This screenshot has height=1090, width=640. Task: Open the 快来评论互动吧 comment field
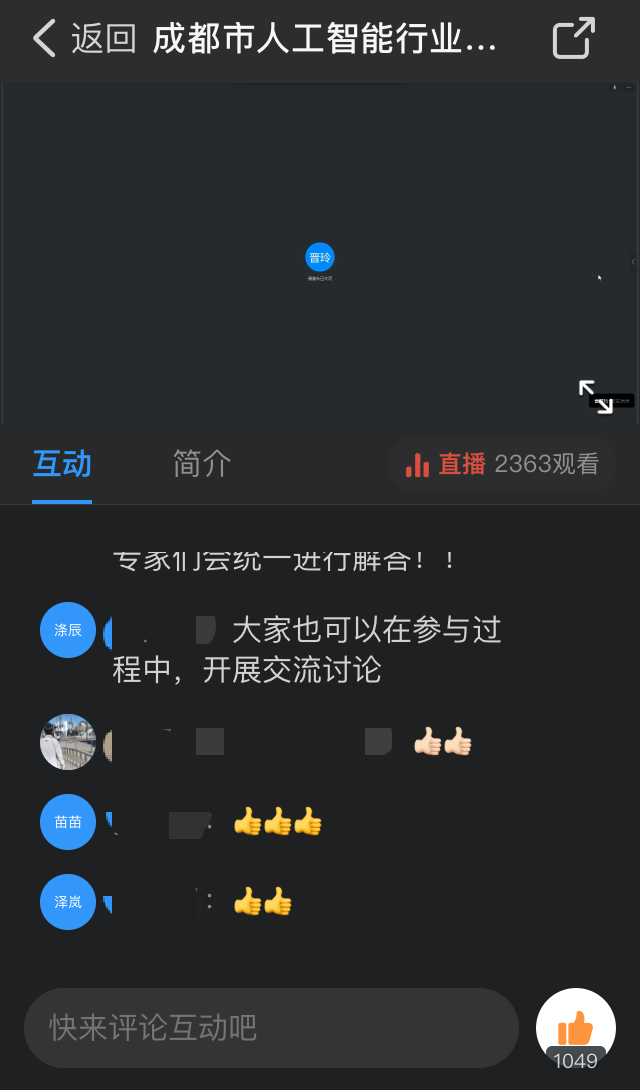pos(270,1027)
